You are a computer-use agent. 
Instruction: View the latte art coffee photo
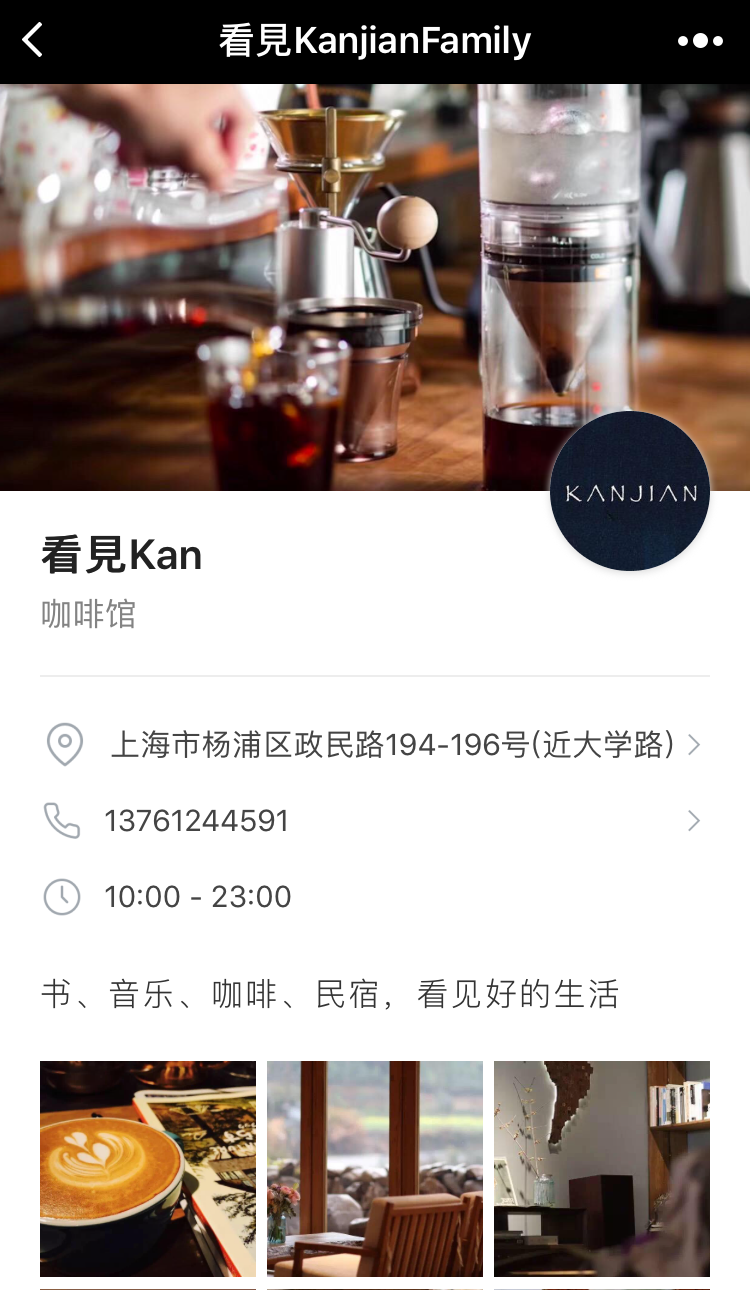click(x=148, y=1168)
